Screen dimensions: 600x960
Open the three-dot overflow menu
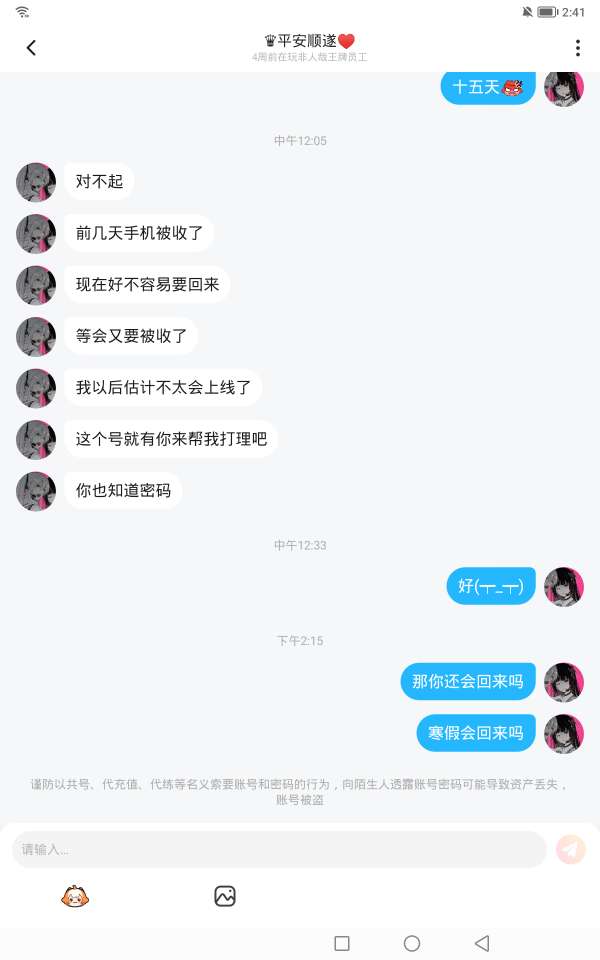click(577, 48)
